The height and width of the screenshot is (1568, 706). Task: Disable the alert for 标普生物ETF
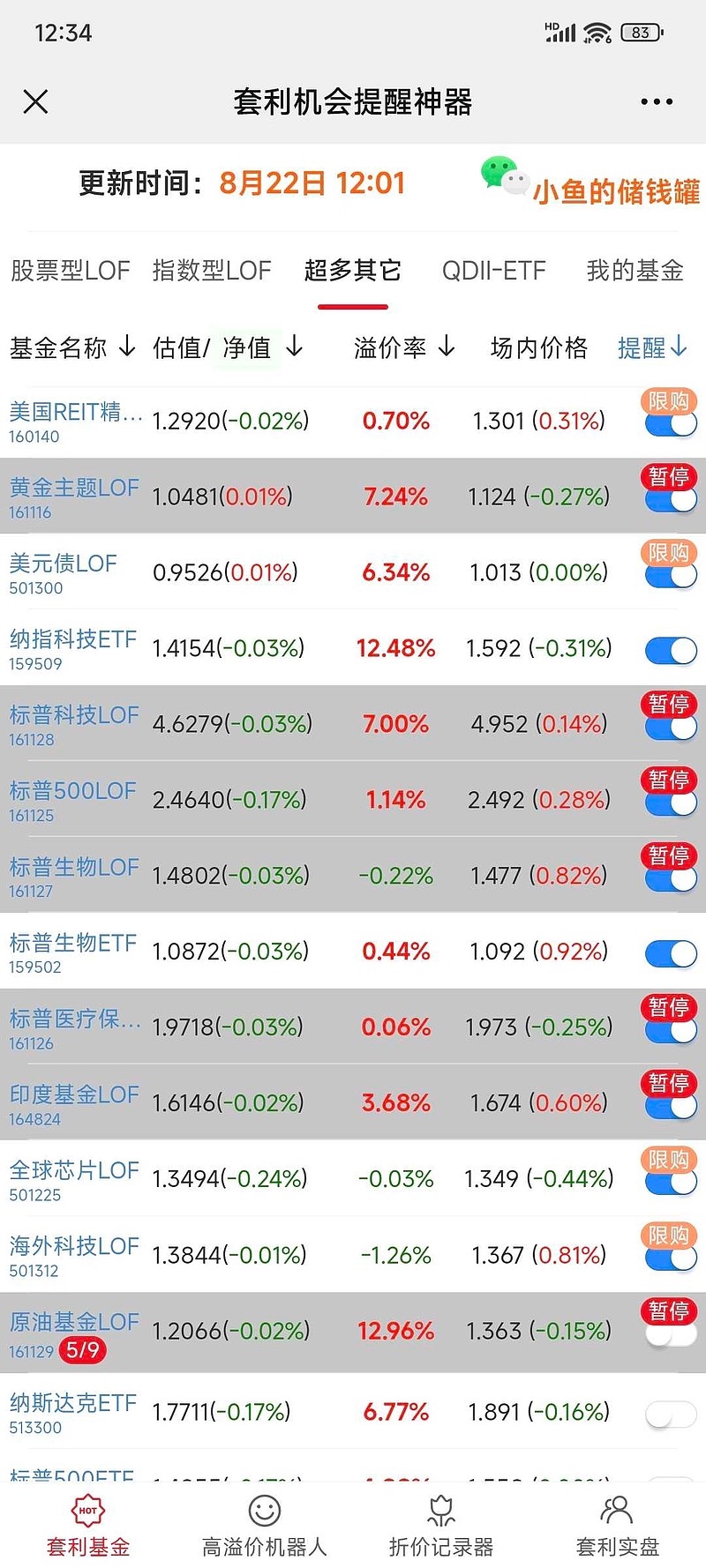coord(671,954)
